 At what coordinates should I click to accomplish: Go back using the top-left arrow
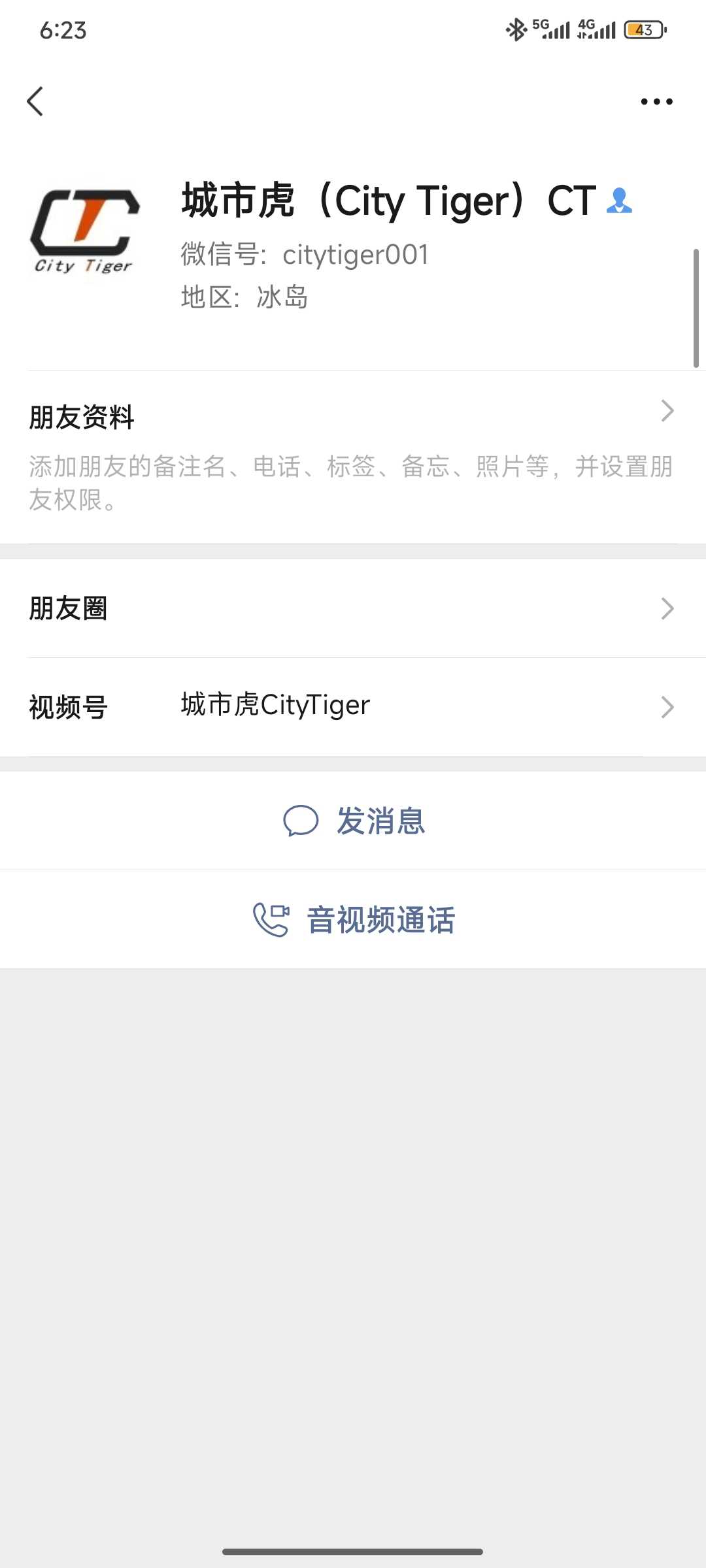click(35, 101)
